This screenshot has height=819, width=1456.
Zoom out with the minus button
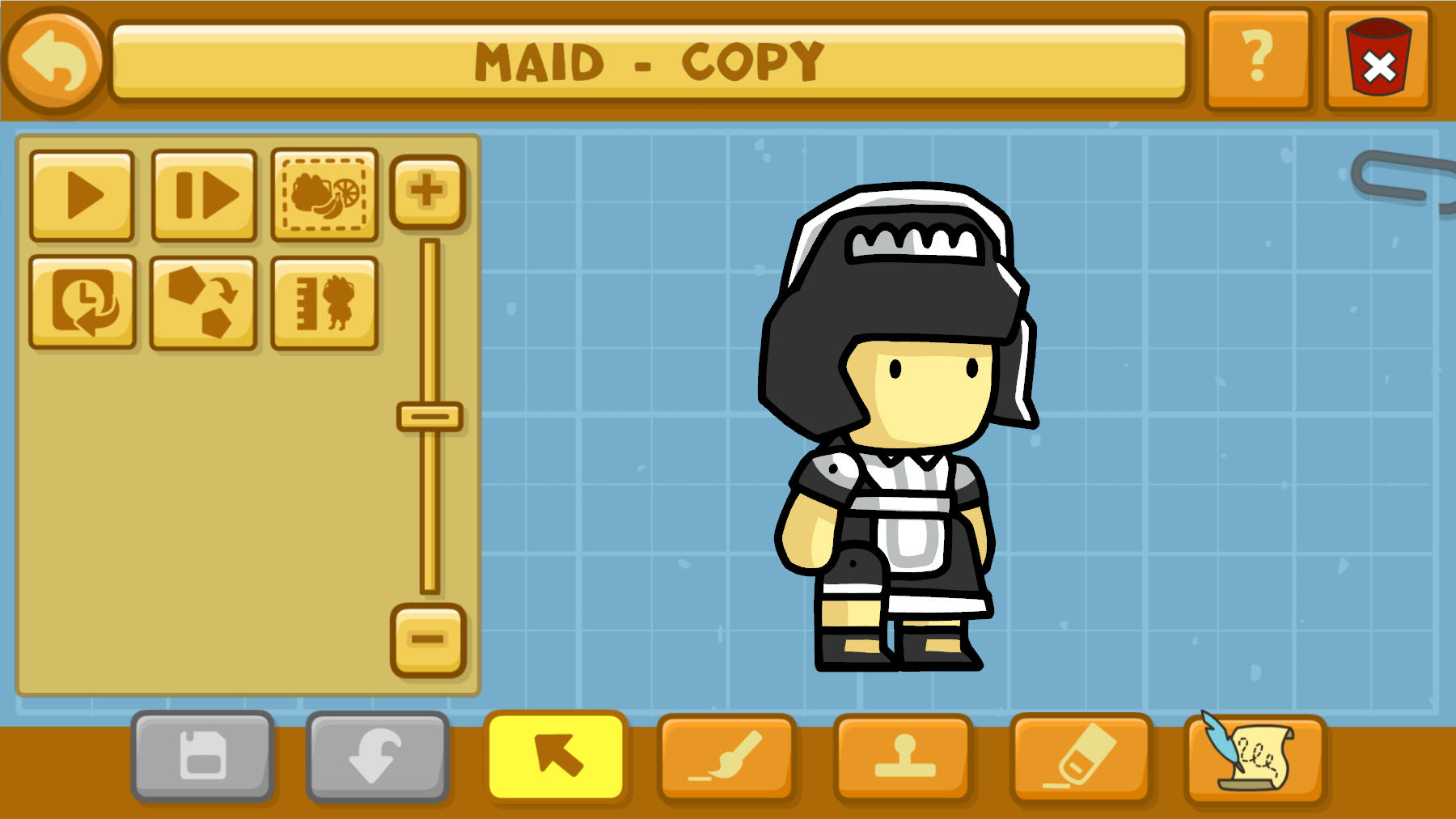(x=428, y=639)
